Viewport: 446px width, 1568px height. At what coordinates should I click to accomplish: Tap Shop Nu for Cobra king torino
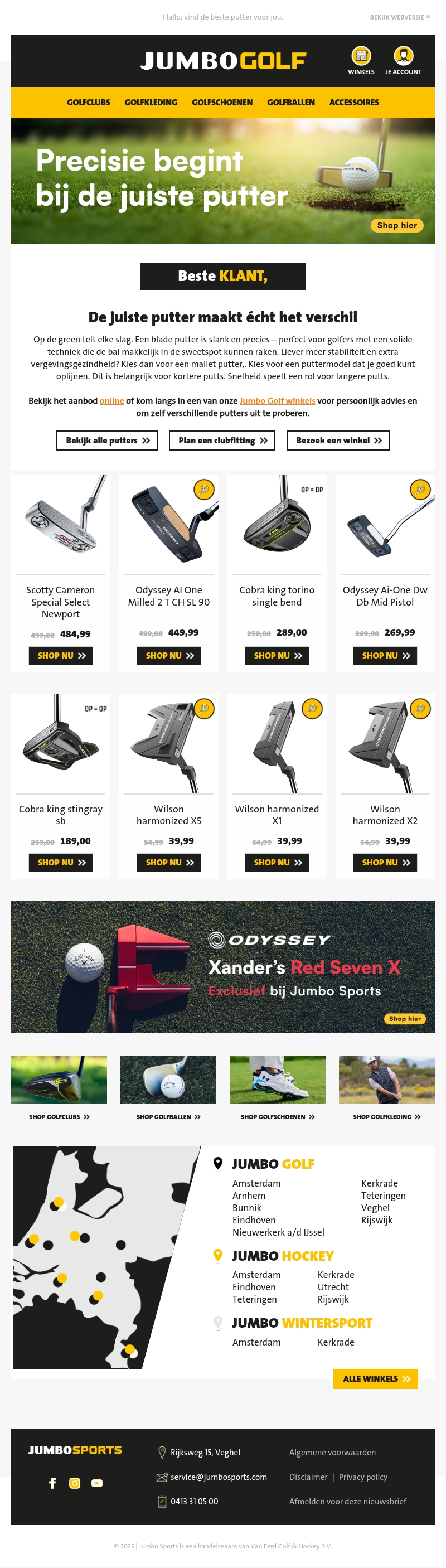[277, 656]
